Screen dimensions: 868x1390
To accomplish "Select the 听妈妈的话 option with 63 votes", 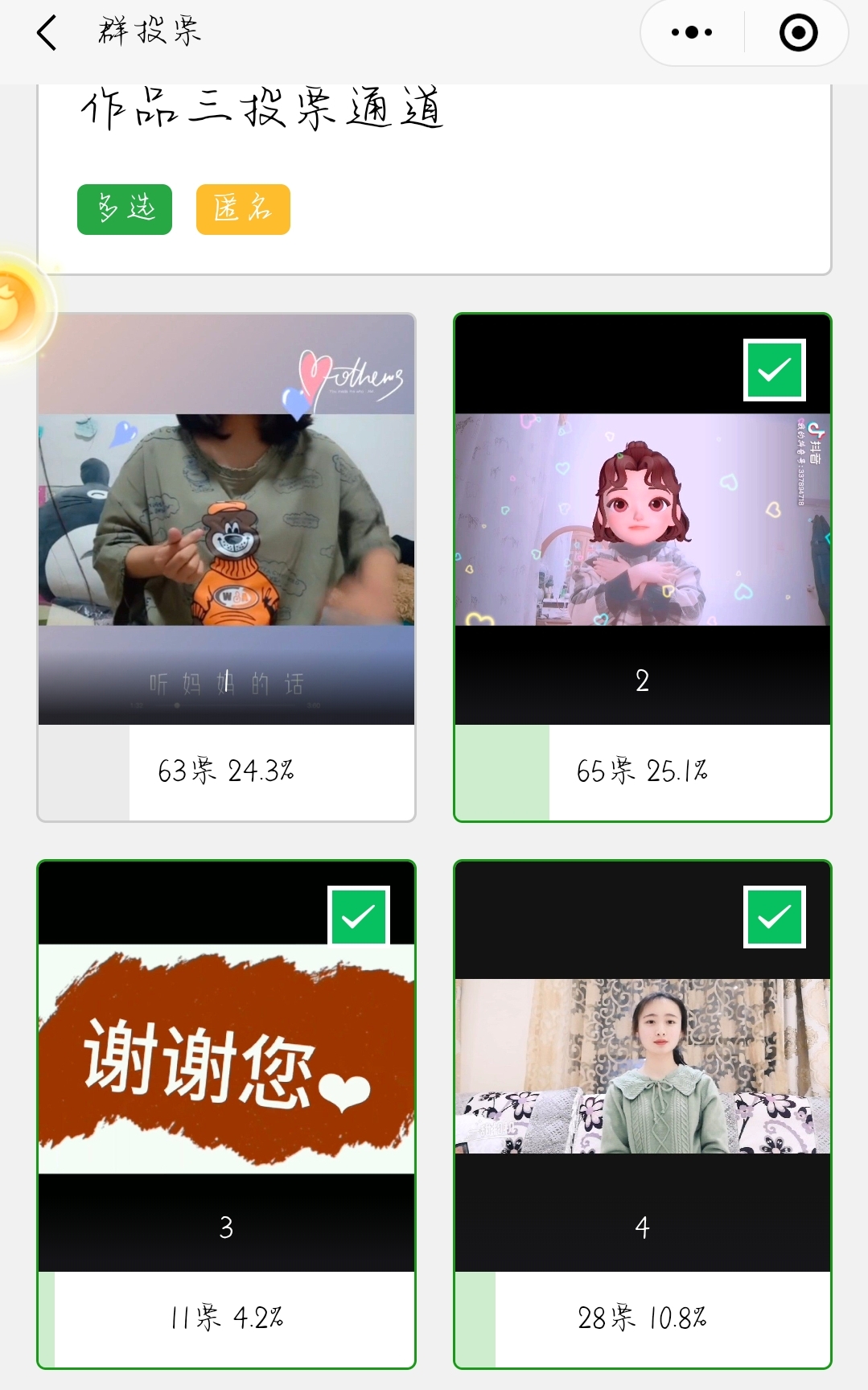I will pos(226,563).
